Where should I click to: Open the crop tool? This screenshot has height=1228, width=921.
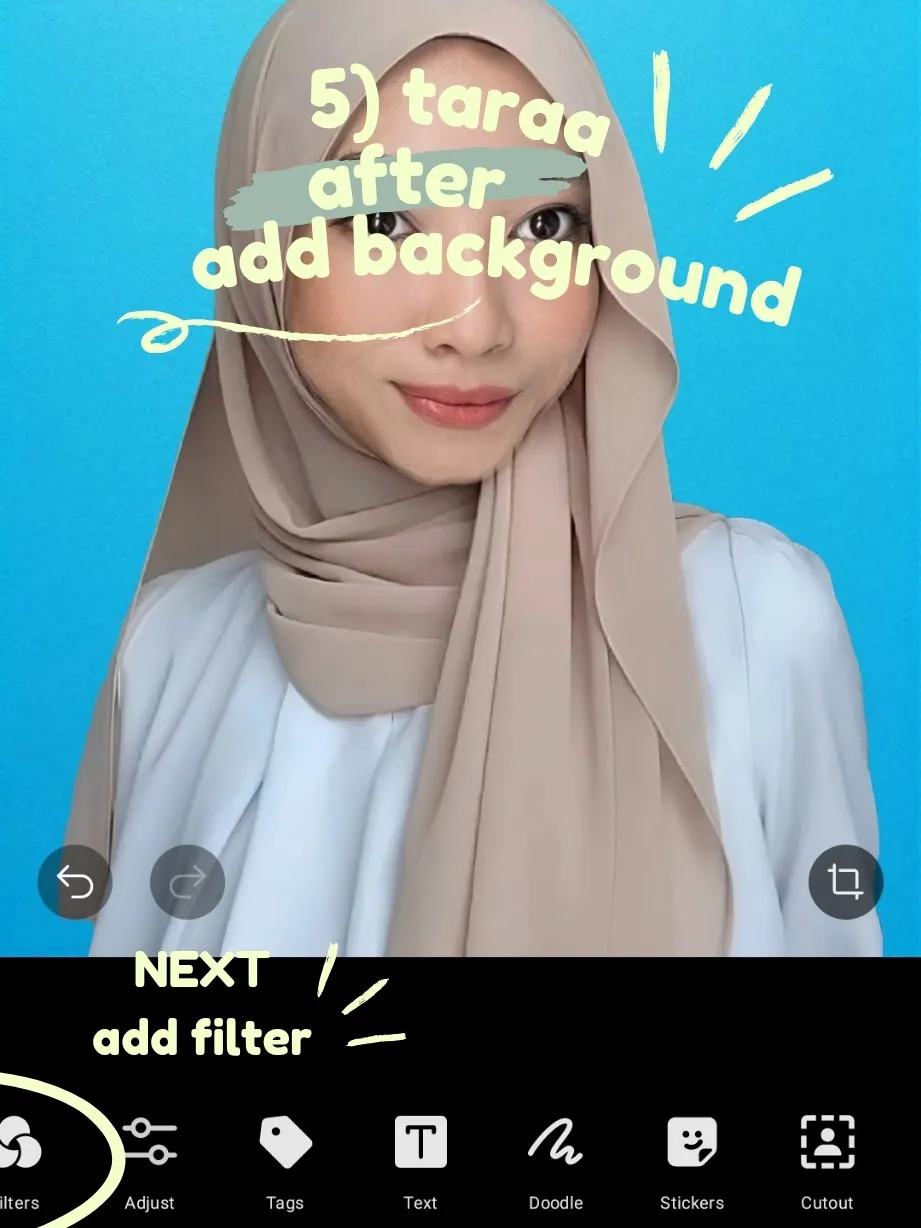[x=845, y=882]
